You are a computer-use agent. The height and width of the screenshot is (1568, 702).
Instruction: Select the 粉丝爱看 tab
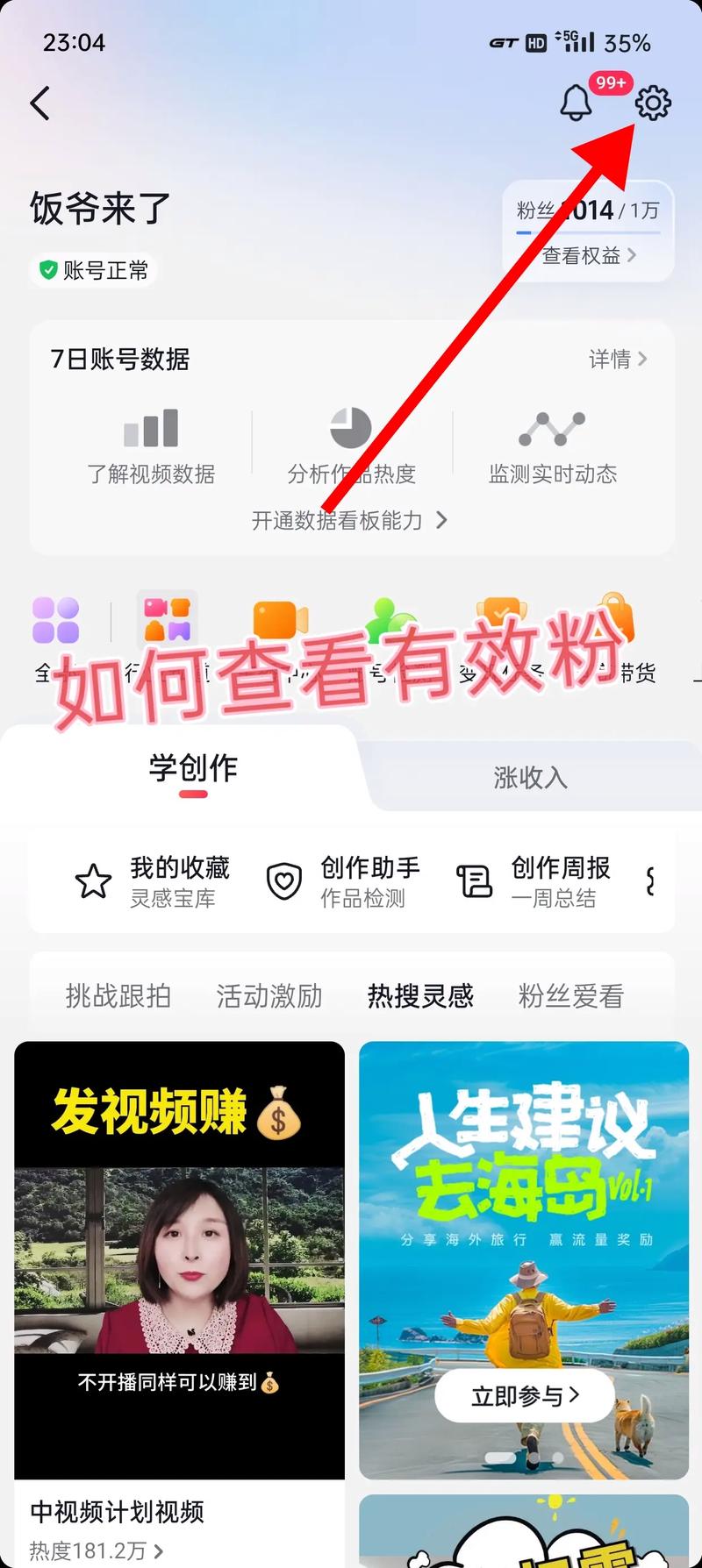pos(571,996)
